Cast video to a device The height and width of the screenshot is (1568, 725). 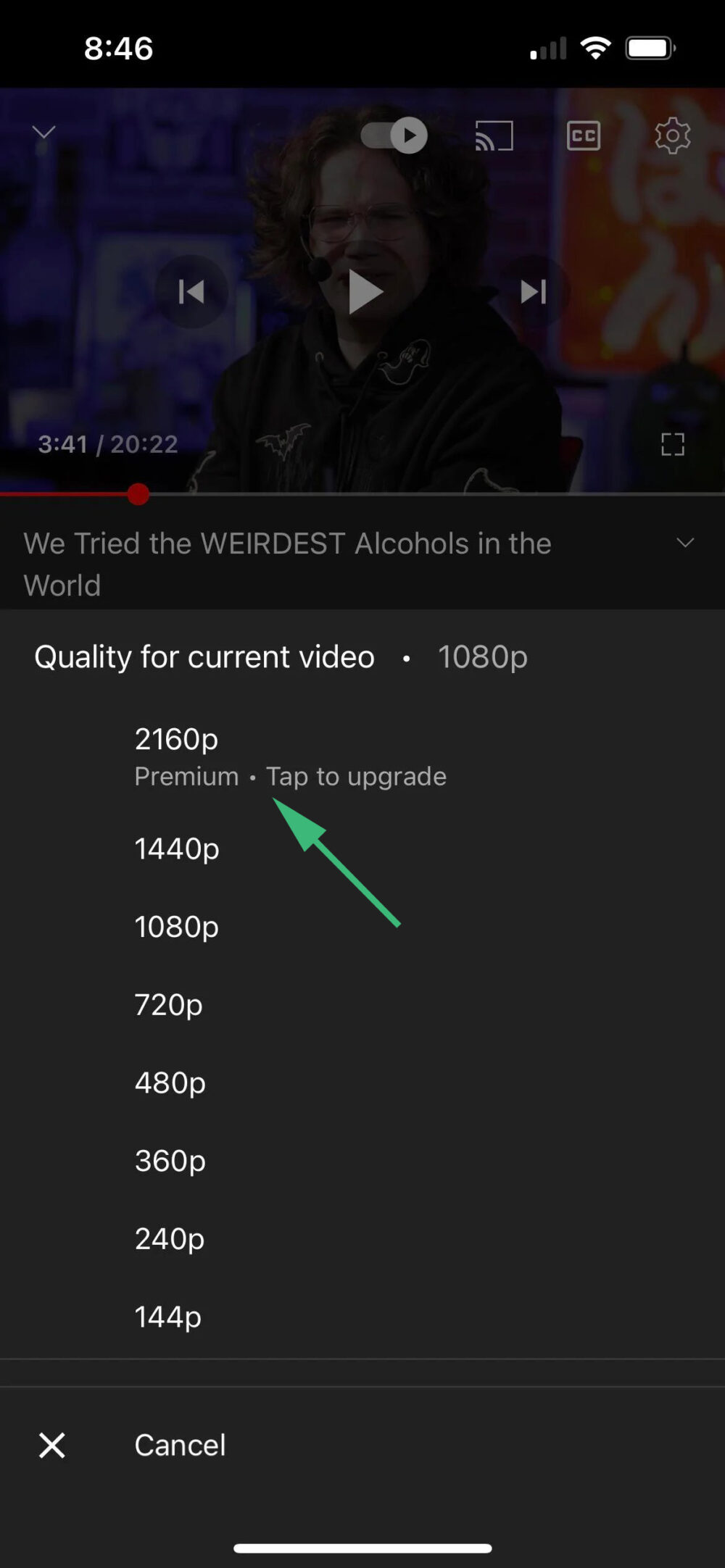(x=494, y=135)
